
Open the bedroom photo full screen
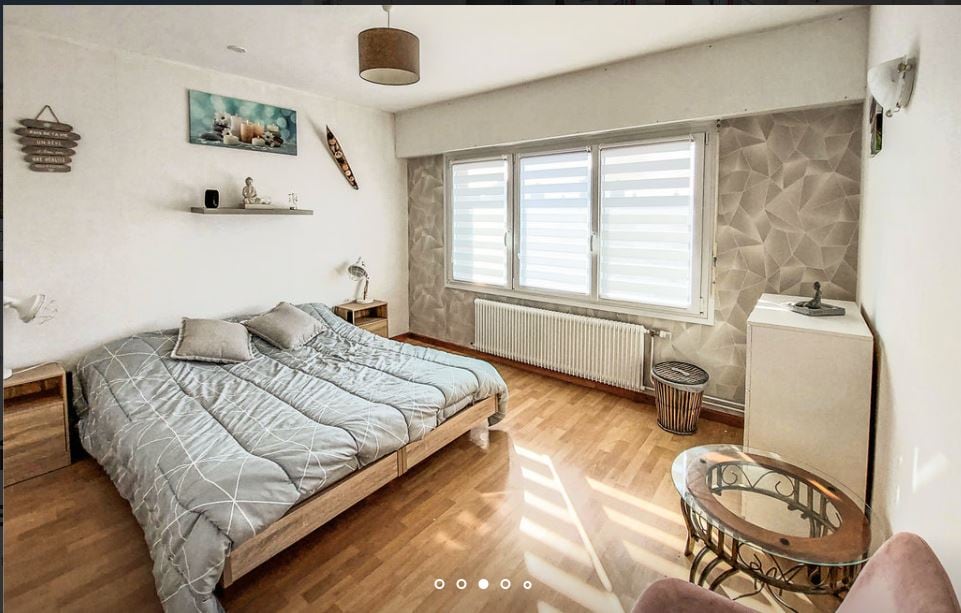pyautogui.click(x=480, y=300)
